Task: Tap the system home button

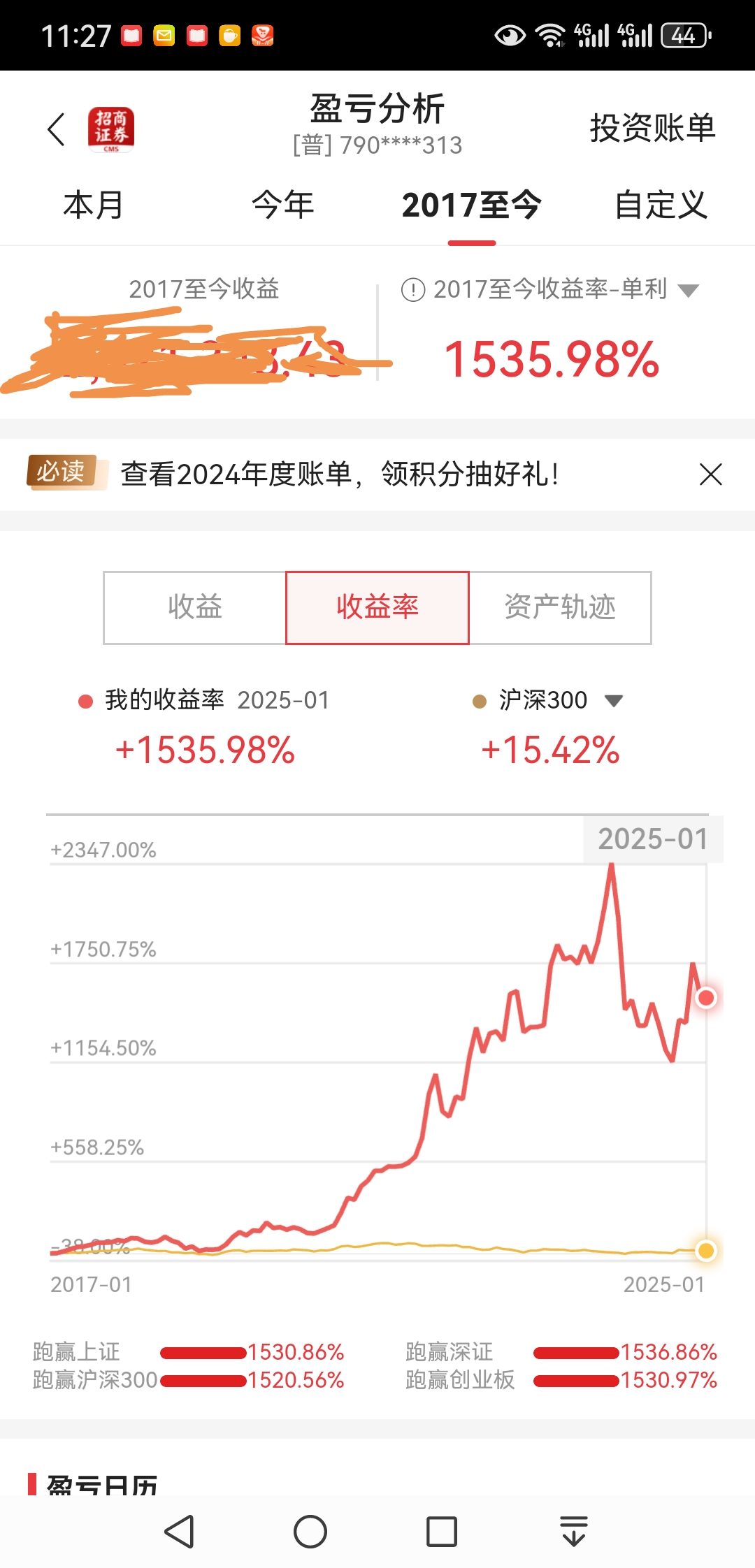Action: (x=310, y=1532)
